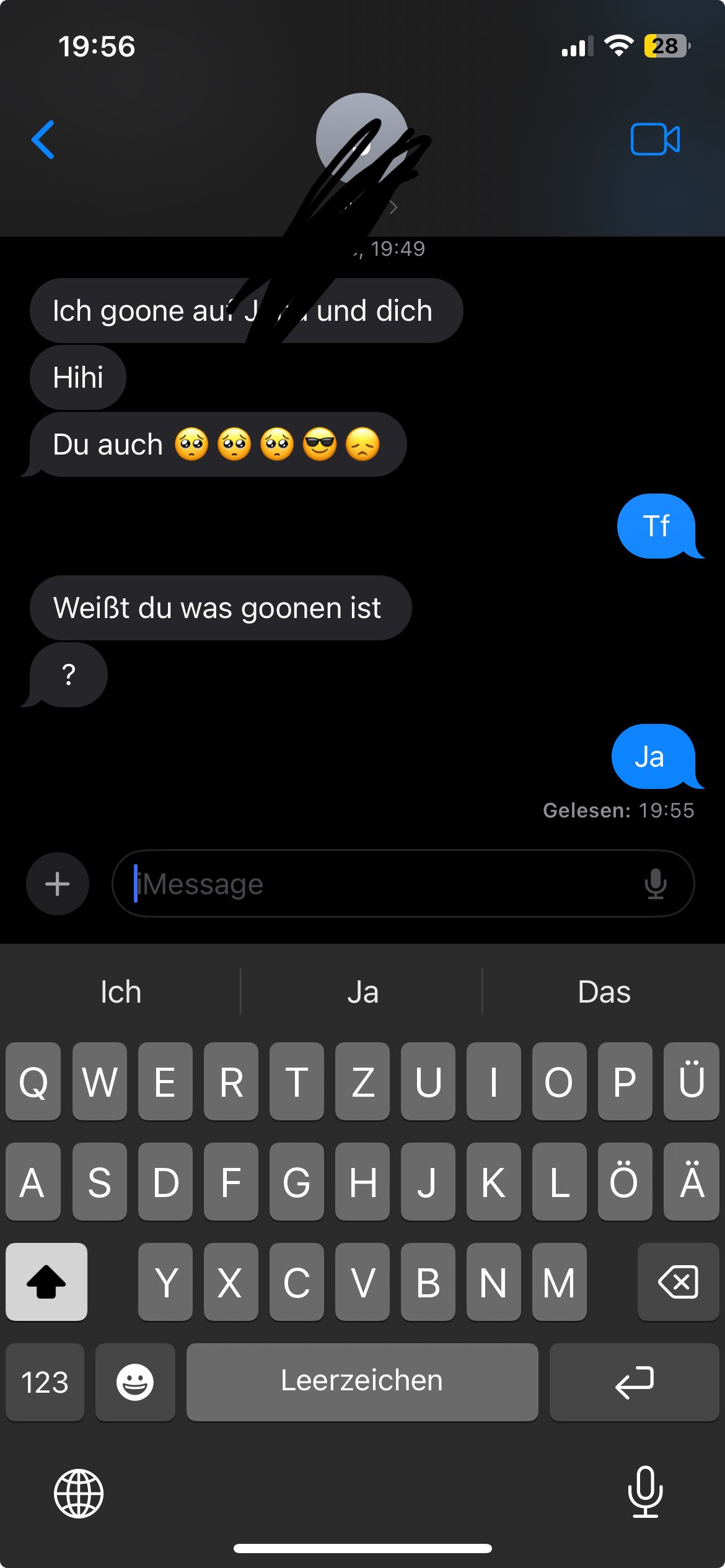Switch to the emoji keyboard

pos(135,1382)
